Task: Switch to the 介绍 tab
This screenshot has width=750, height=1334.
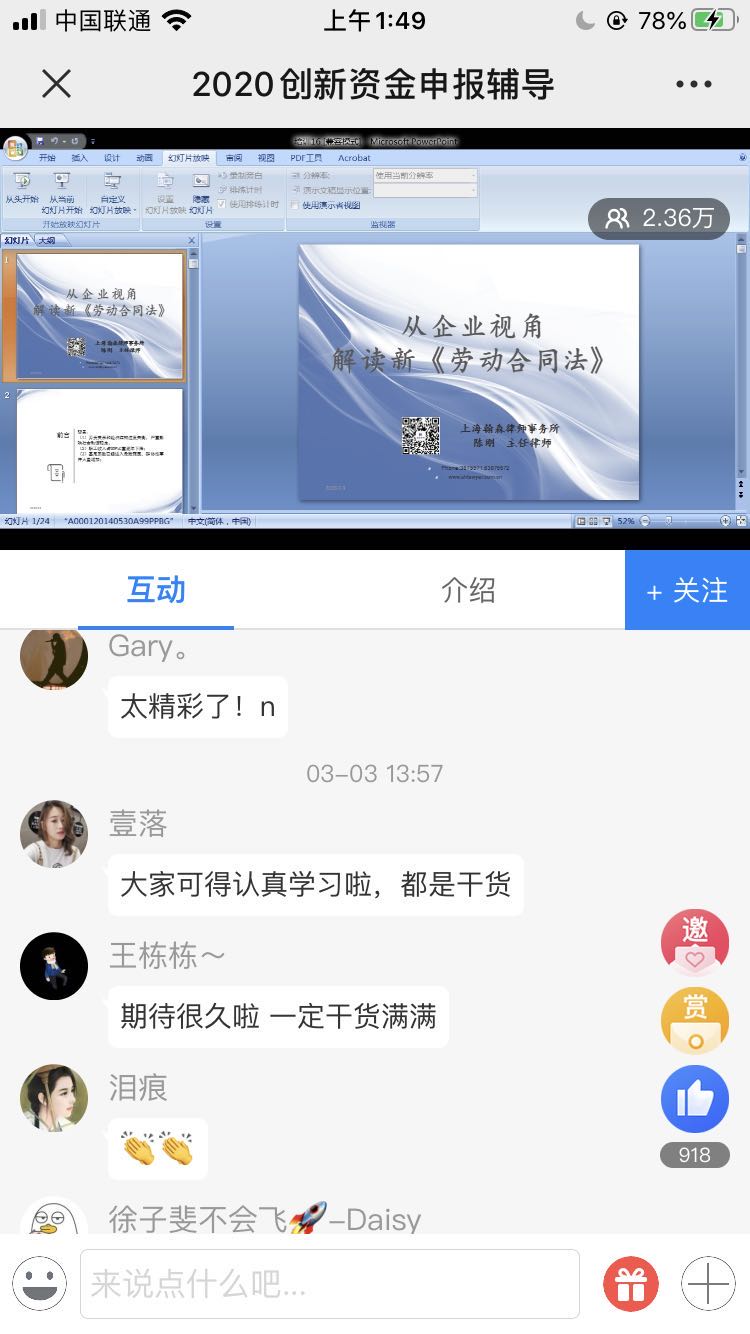Action: [x=468, y=590]
